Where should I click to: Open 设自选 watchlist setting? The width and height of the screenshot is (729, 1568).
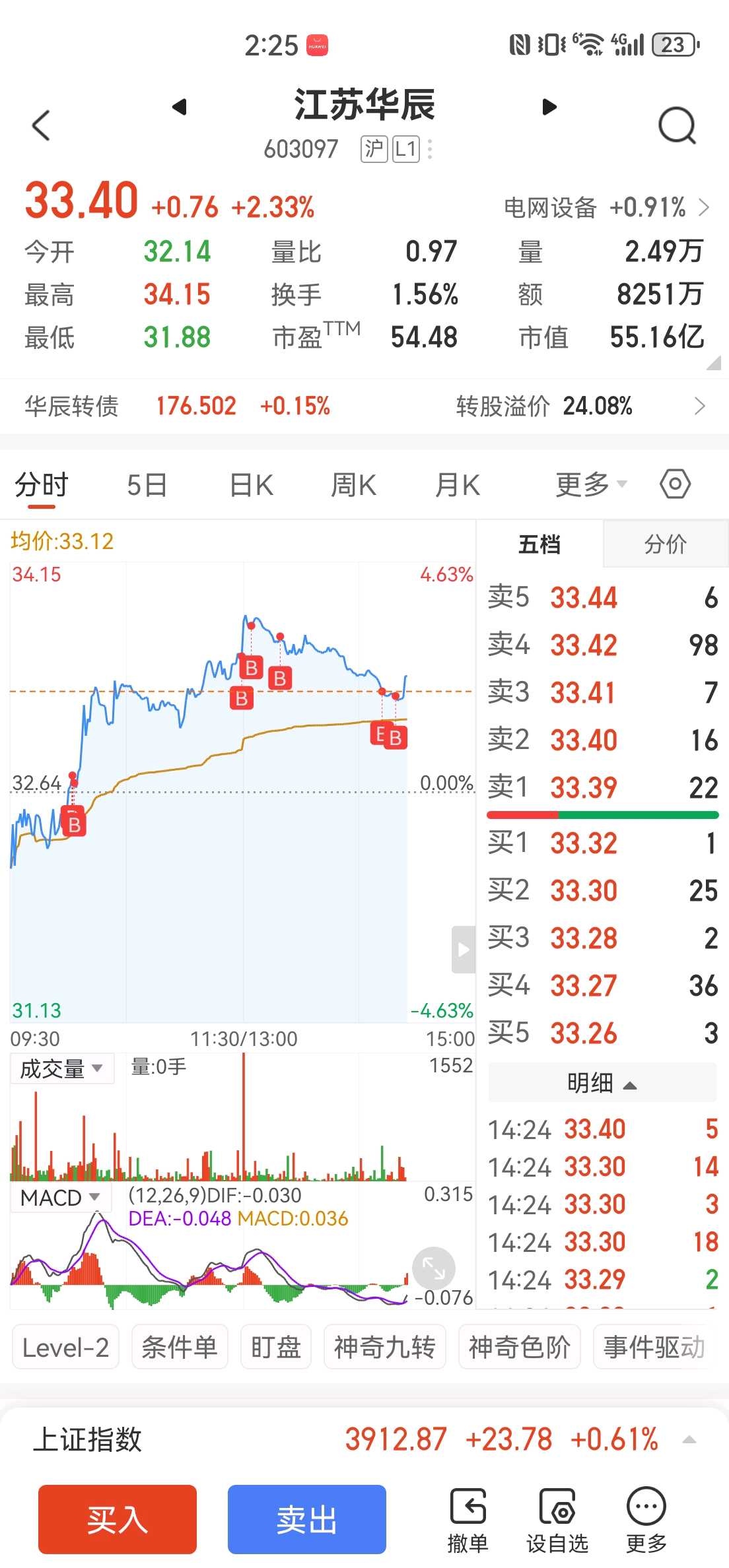[557, 1519]
